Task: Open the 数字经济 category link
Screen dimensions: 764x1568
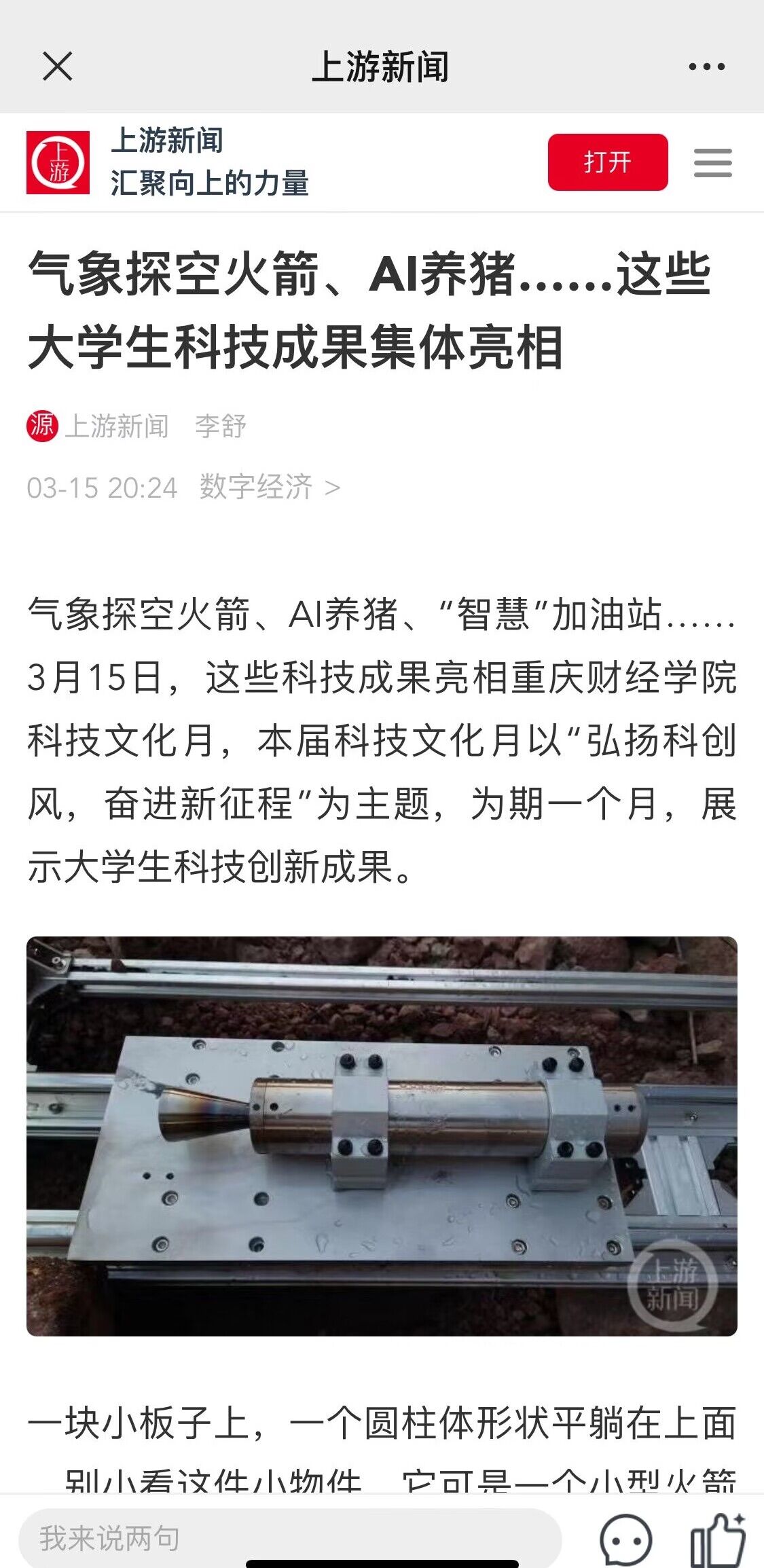Action: (269, 487)
